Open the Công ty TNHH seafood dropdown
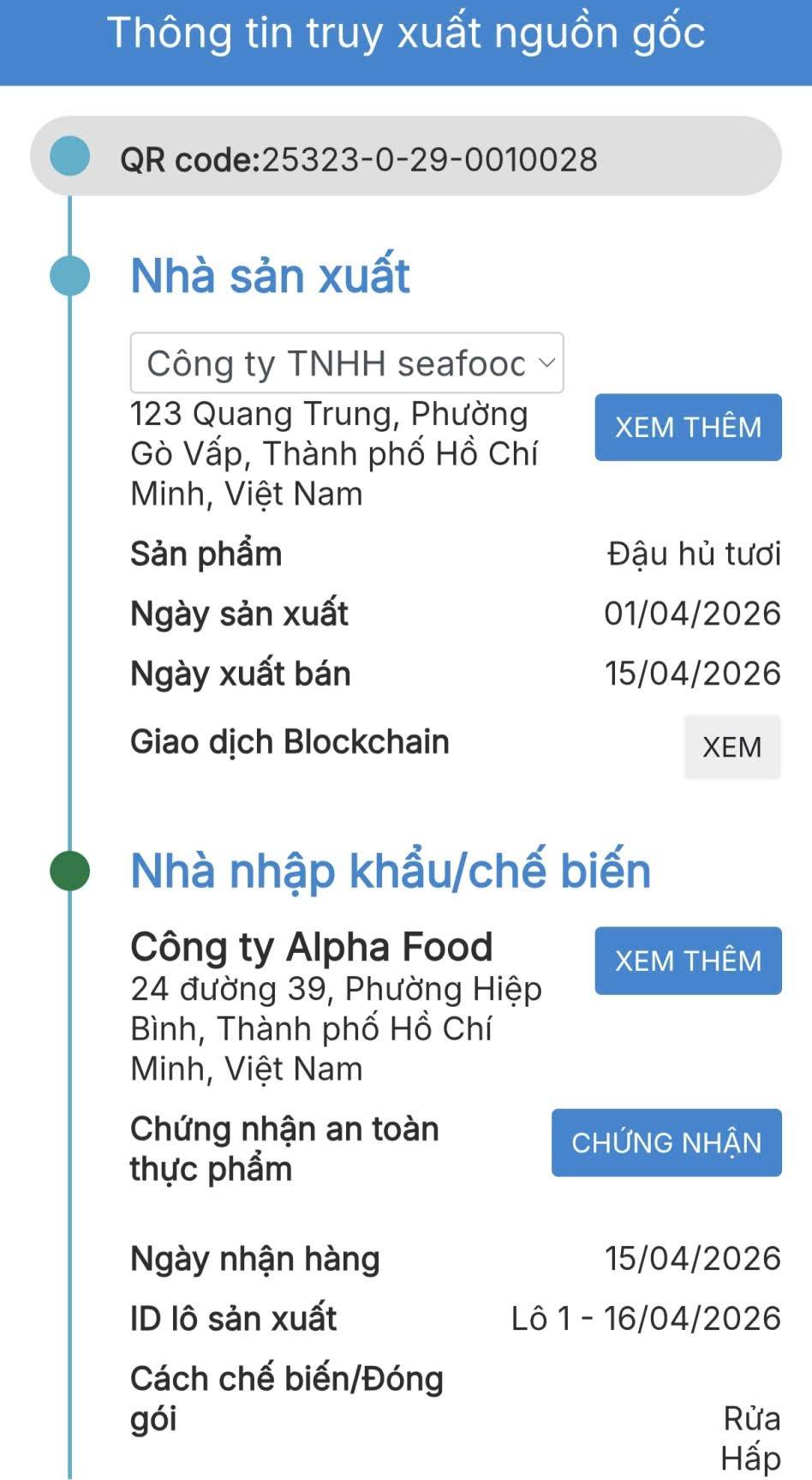Image resolution: width=812 pixels, height=1480 pixels. (x=347, y=363)
